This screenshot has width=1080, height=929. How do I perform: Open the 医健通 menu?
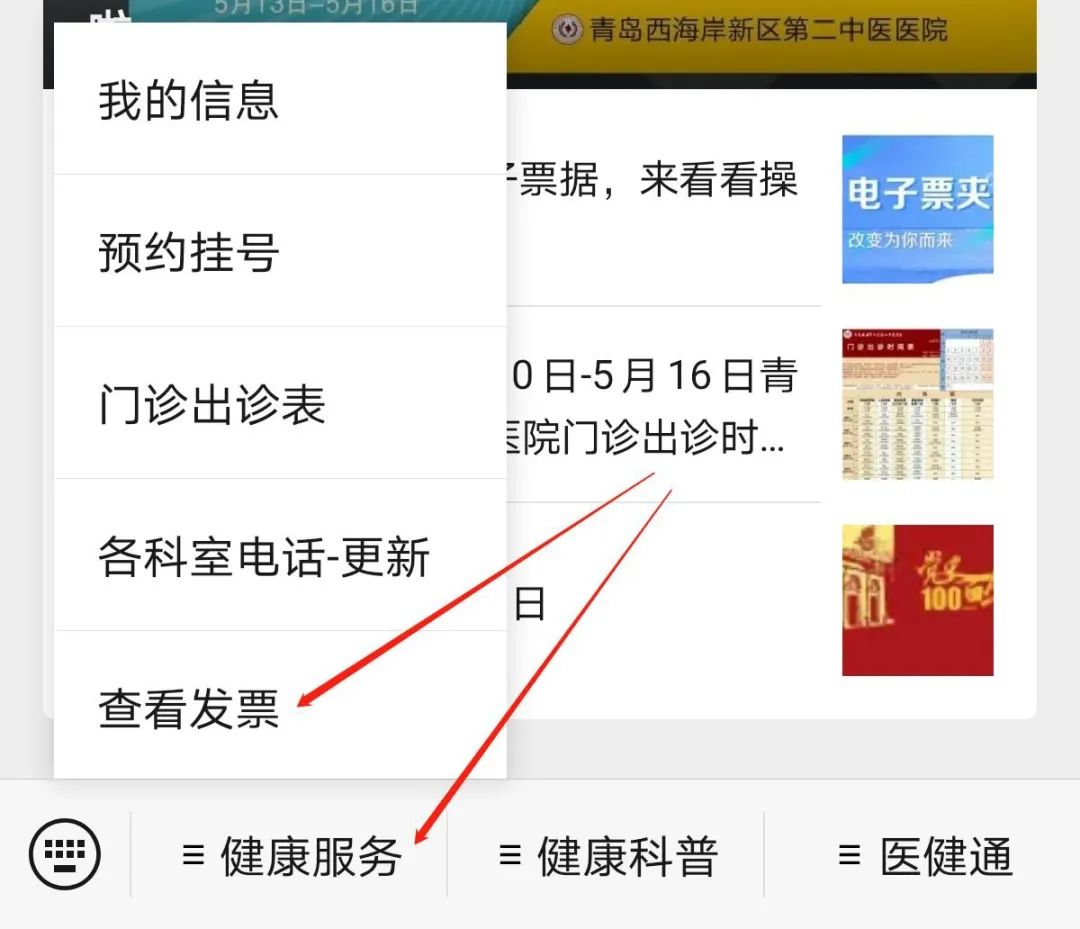point(925,857)
